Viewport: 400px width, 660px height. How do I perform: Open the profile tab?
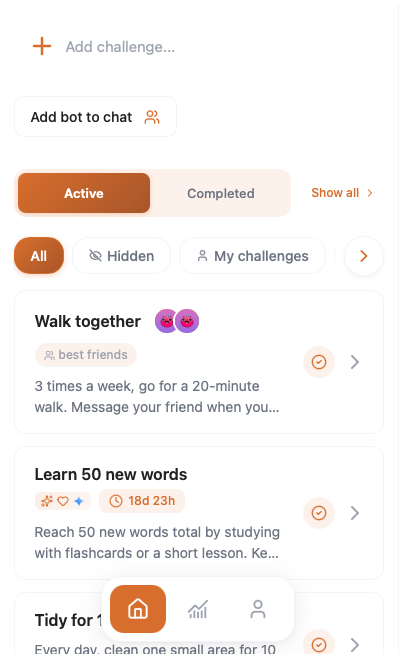tap(258, 609)
